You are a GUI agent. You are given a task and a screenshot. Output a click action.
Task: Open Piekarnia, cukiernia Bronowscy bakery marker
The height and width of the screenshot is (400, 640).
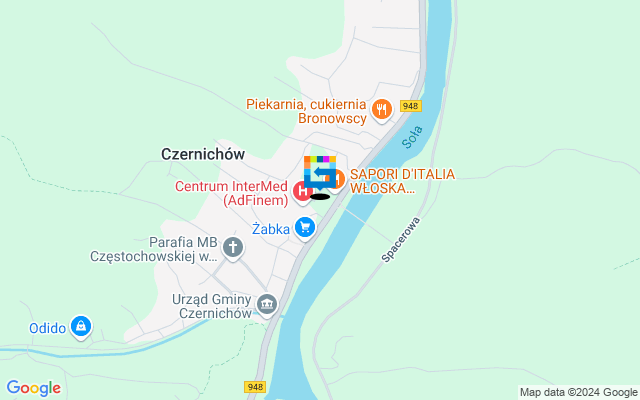[x=381, y=108]
